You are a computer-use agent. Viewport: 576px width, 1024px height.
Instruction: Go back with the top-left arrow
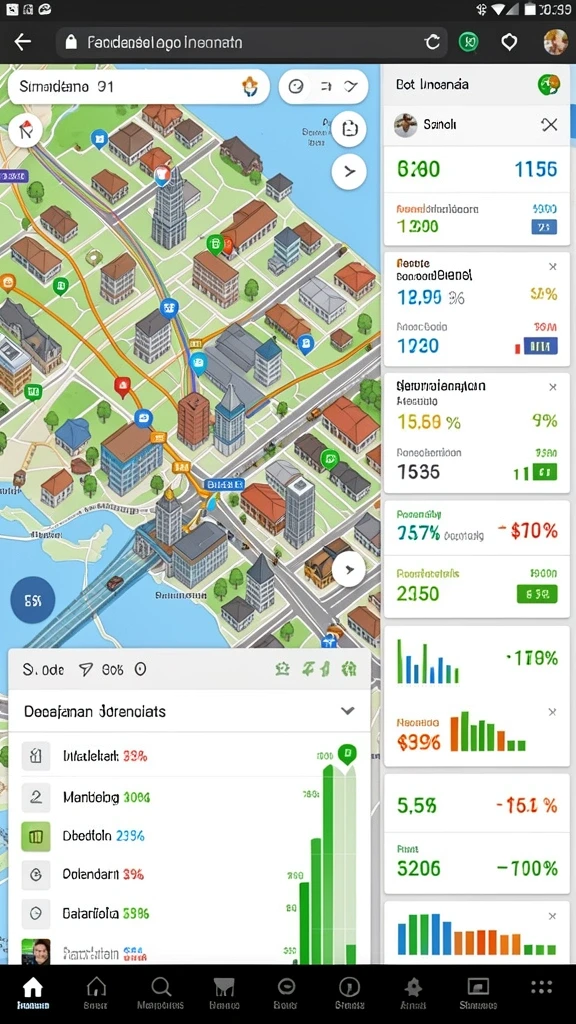click(23, 42)
